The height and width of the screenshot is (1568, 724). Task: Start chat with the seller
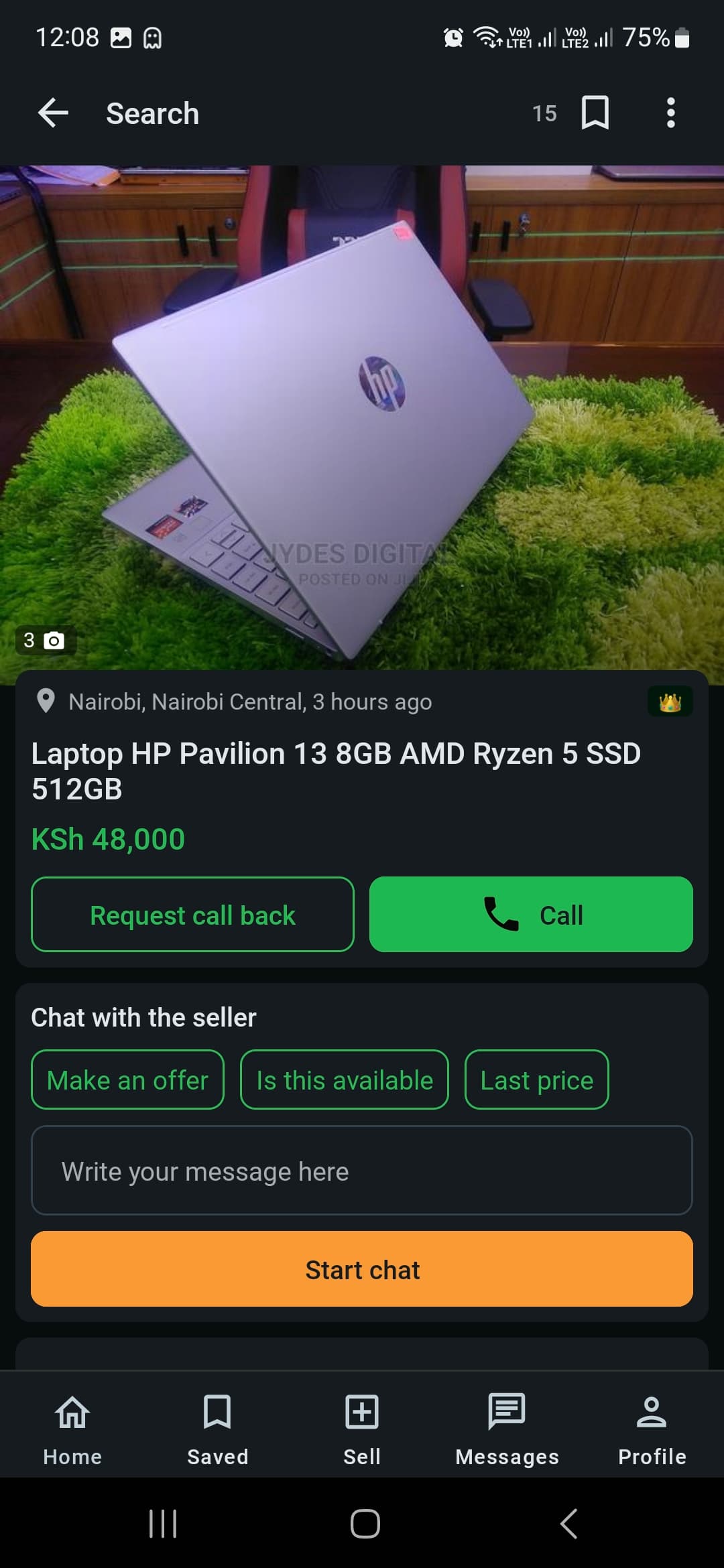click(x=362, y=1269)
